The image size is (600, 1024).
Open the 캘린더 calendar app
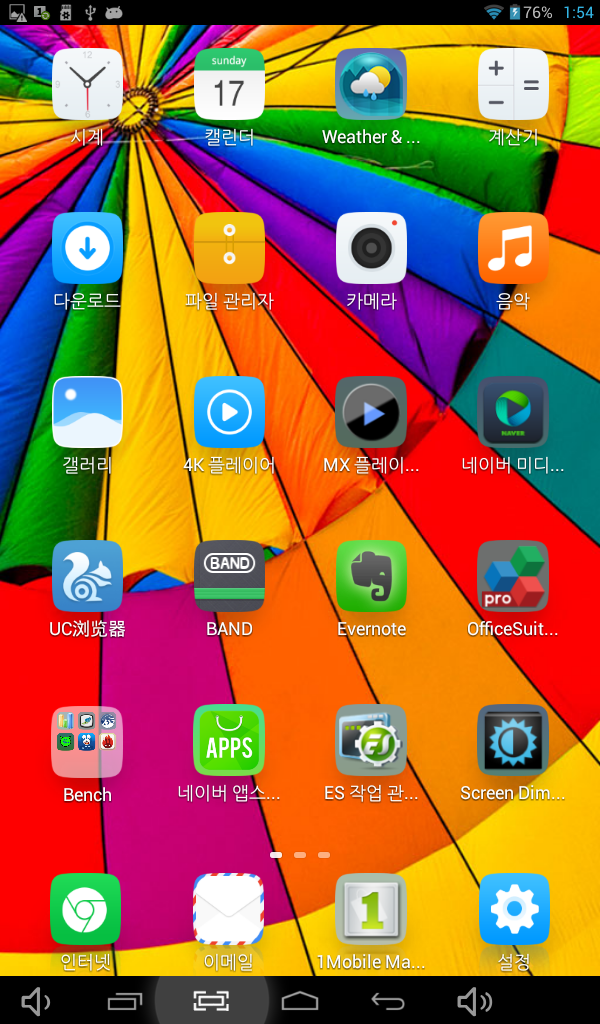[x=229, y=84]
